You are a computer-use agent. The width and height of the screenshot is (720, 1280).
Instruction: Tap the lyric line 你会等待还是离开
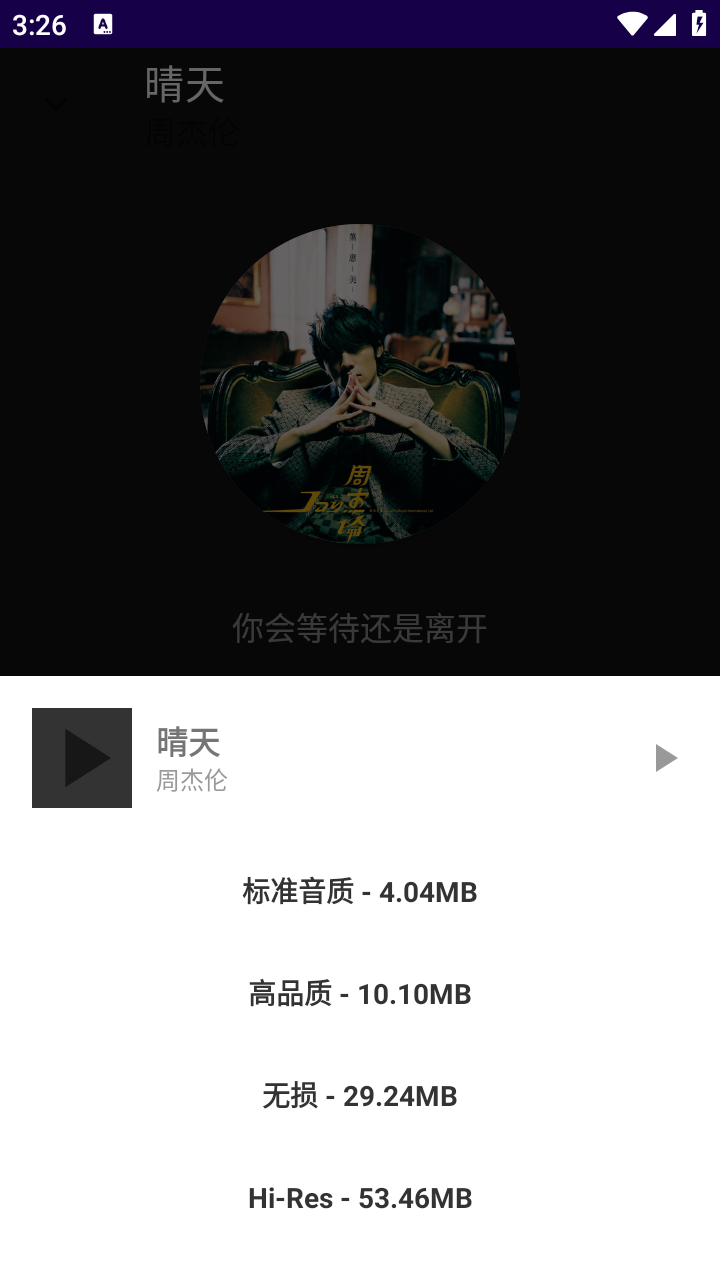coord(358,630)
